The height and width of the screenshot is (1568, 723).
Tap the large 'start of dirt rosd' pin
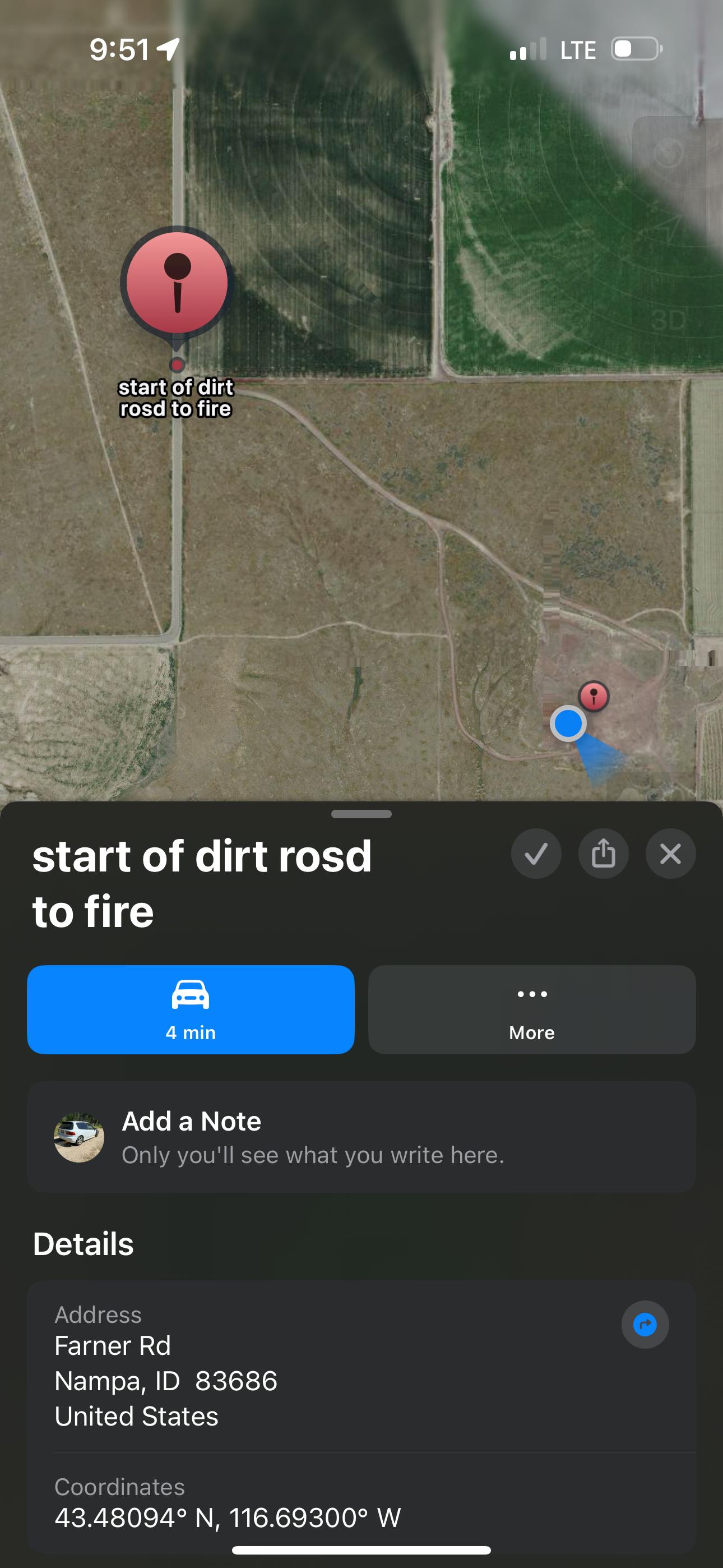pos(177,284)
